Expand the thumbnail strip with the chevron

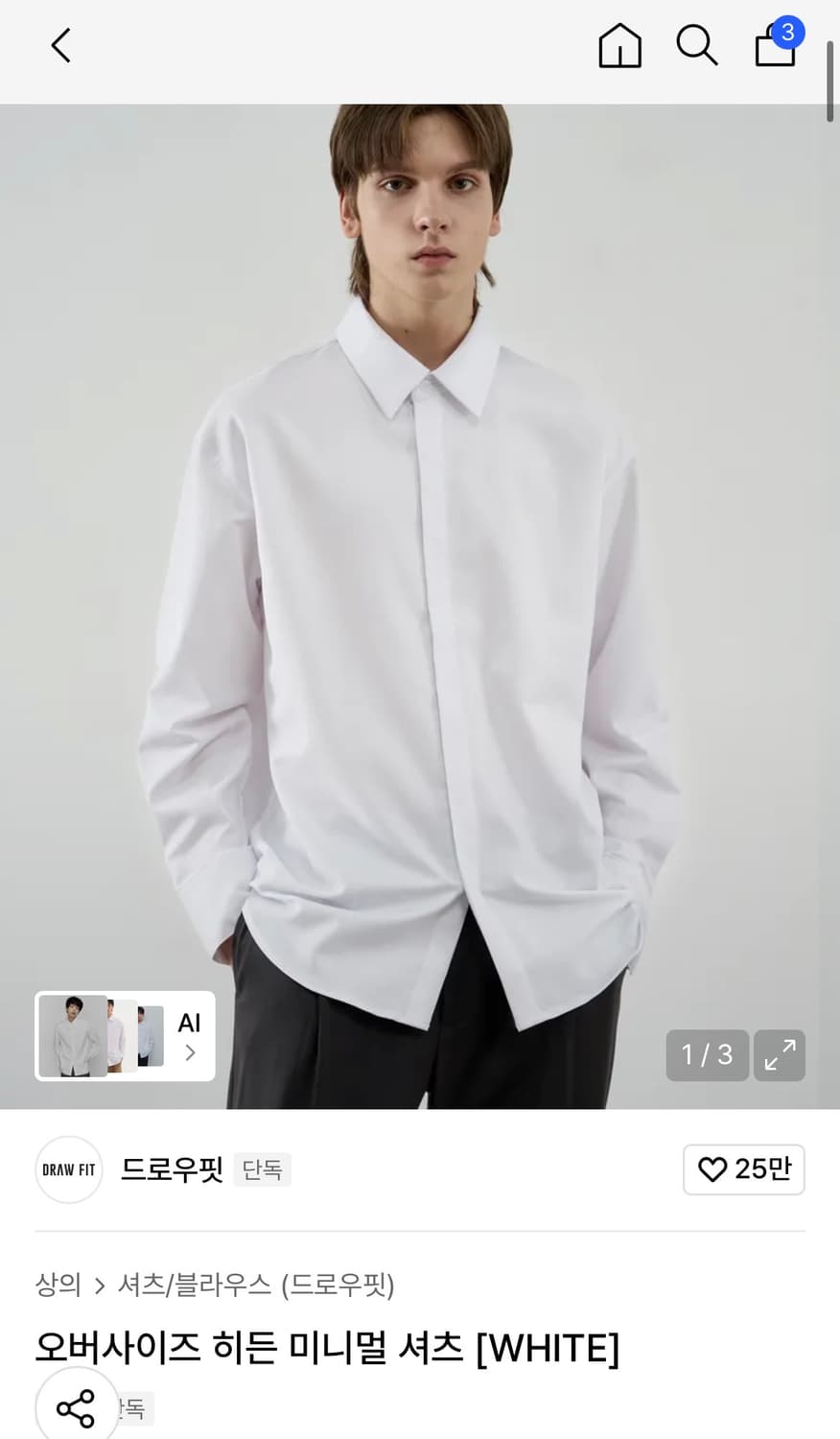tap(189, 1052)
